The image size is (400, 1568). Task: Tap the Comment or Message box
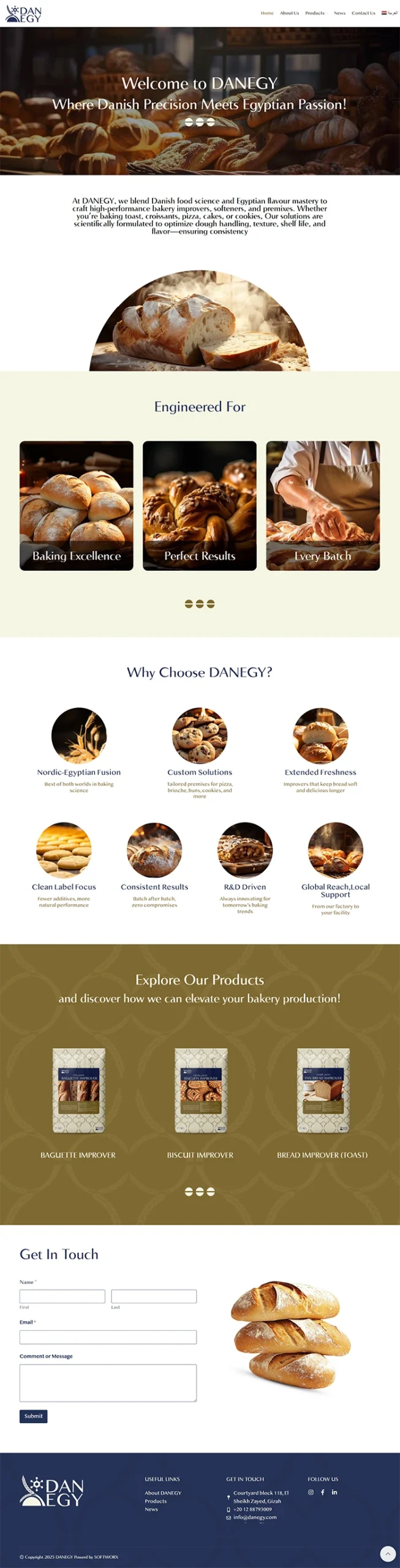108,1382
